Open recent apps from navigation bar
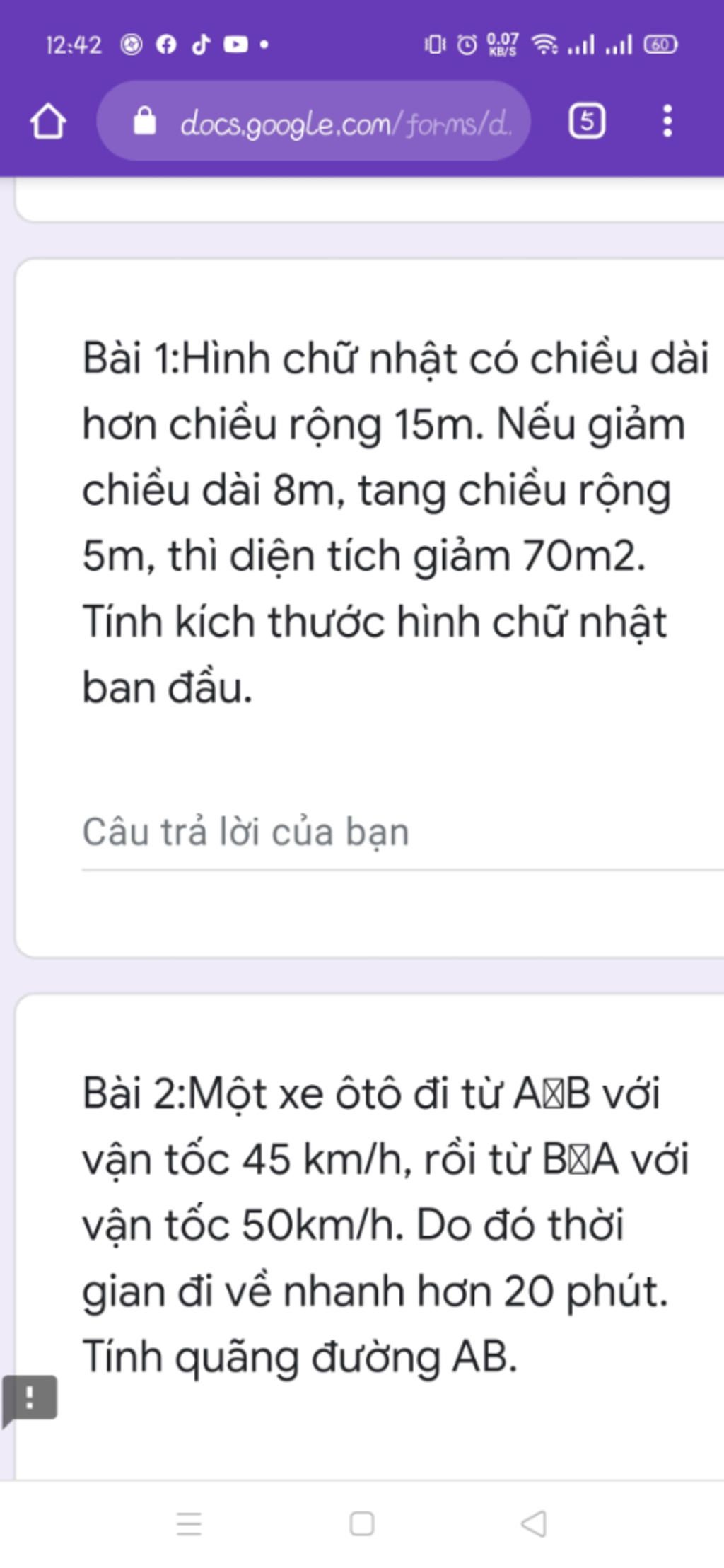724x1568 pixels. click(189, 1523)
